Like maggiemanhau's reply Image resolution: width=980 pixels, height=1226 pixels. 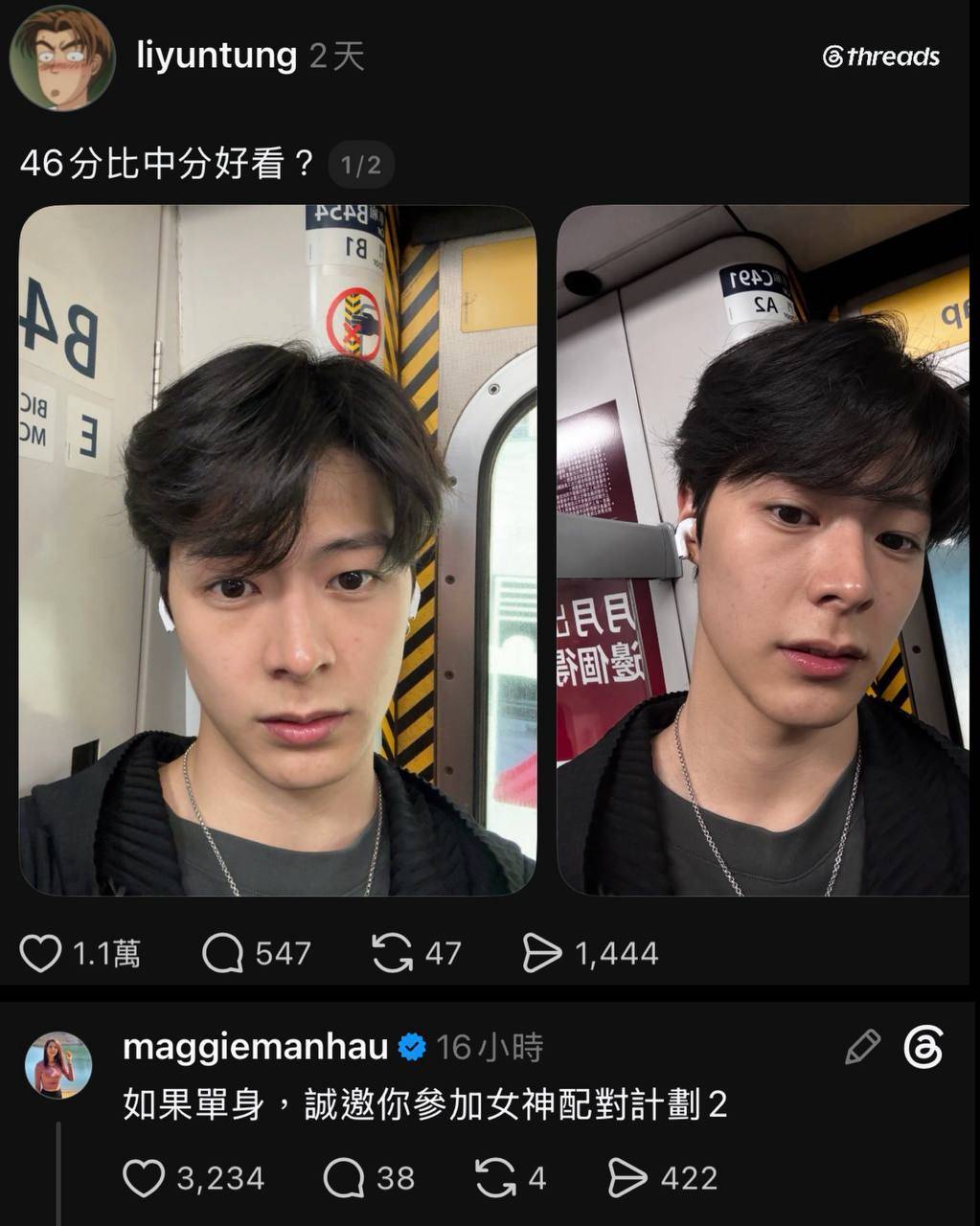(x=144, y=1178)
